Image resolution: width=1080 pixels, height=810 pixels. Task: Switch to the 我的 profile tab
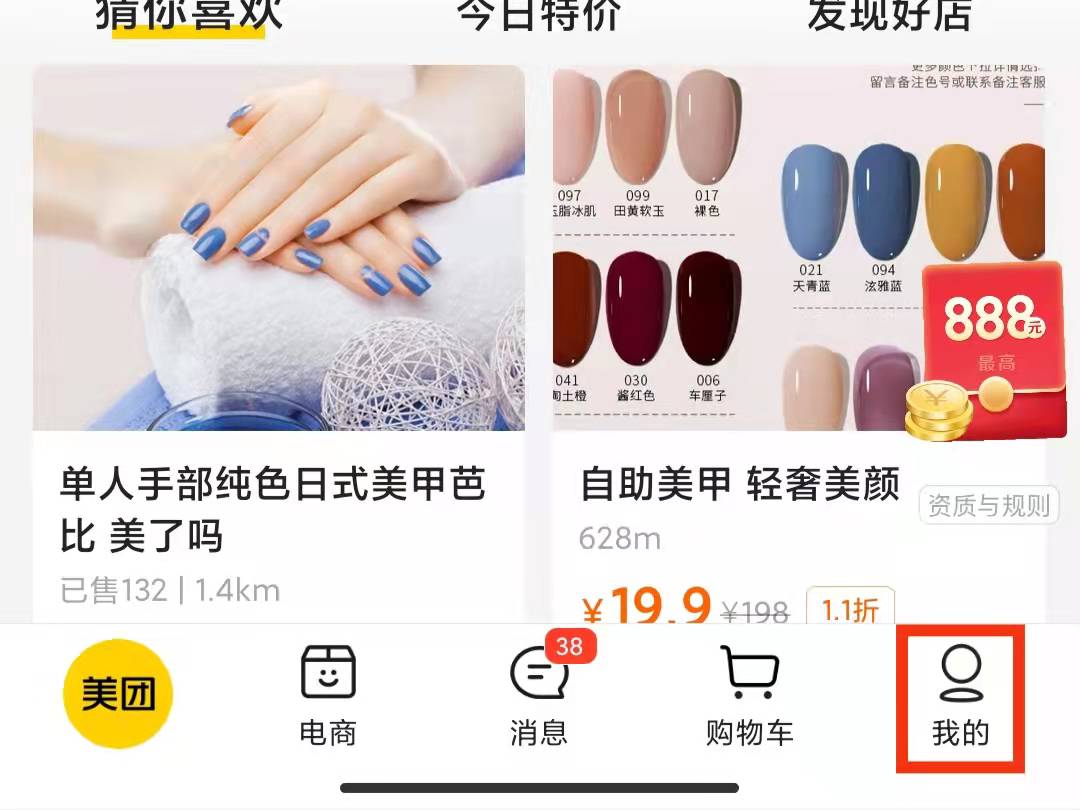[x=960, y=697]
